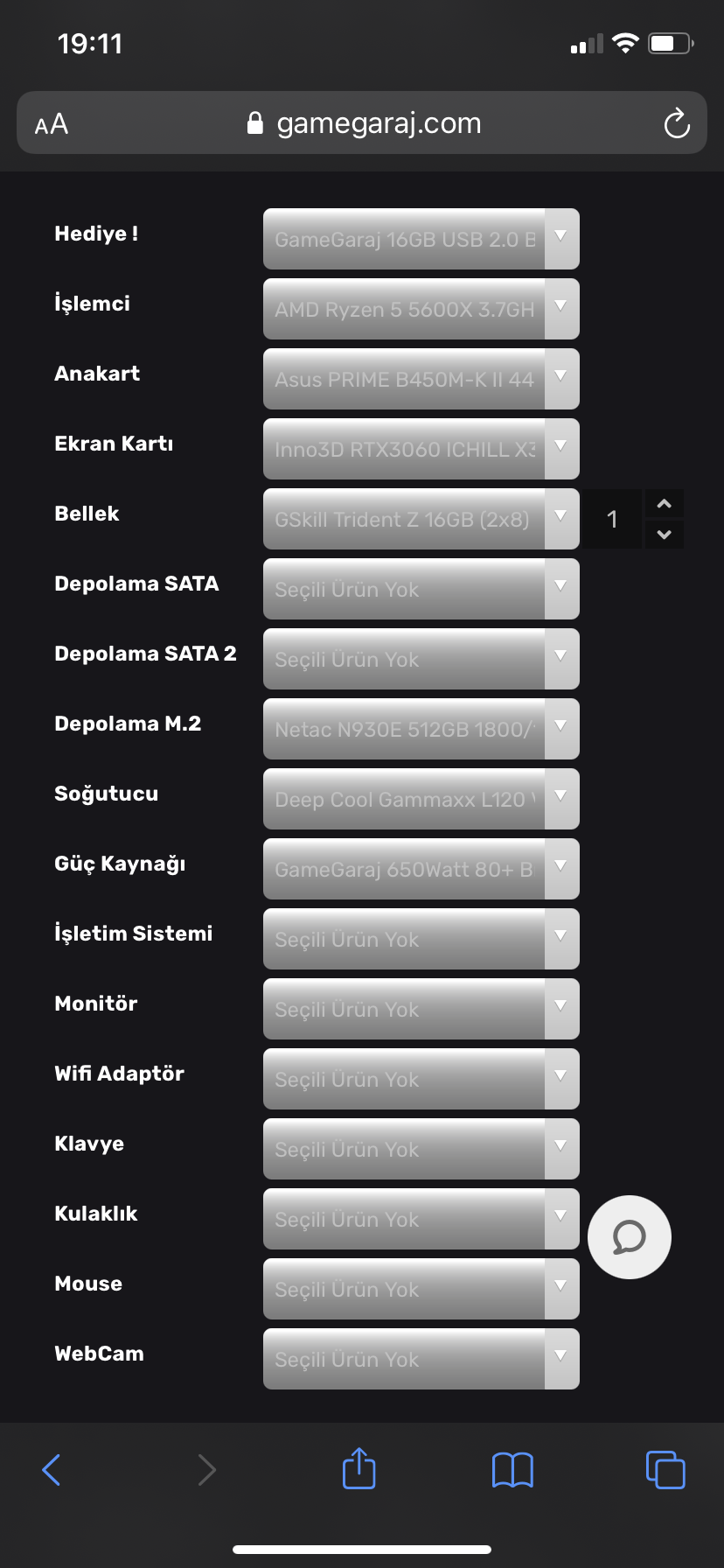
Task: Reload the gamegaraj.com page
Action: click(677, 123)
